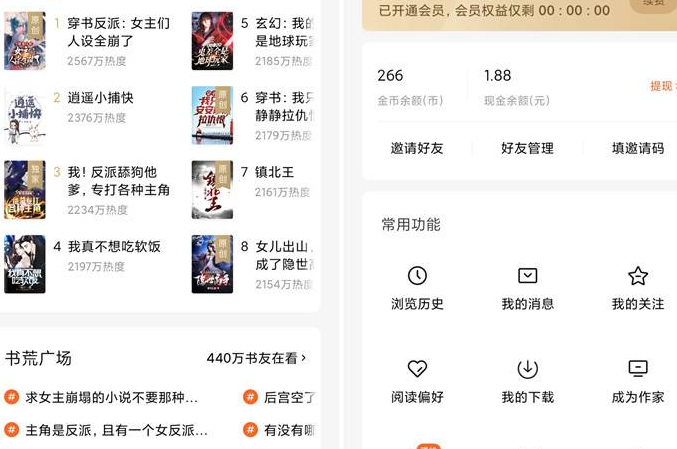Open 浏览历史
Image resolution: width=677 pixels, height=449 pixels.
tap(417, 288)
